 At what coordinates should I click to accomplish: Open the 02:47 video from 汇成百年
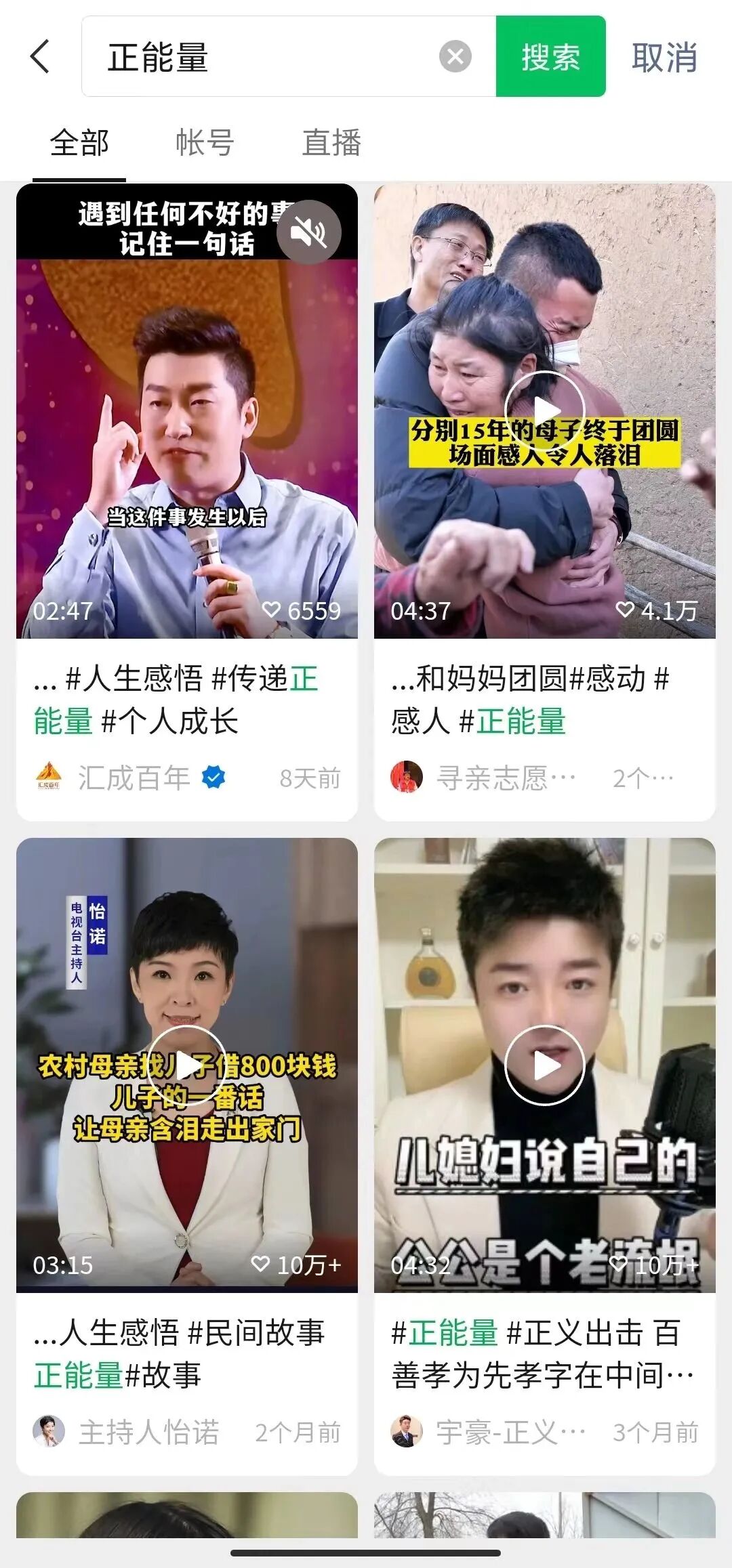pyautogui.click(x=186, y=433)
